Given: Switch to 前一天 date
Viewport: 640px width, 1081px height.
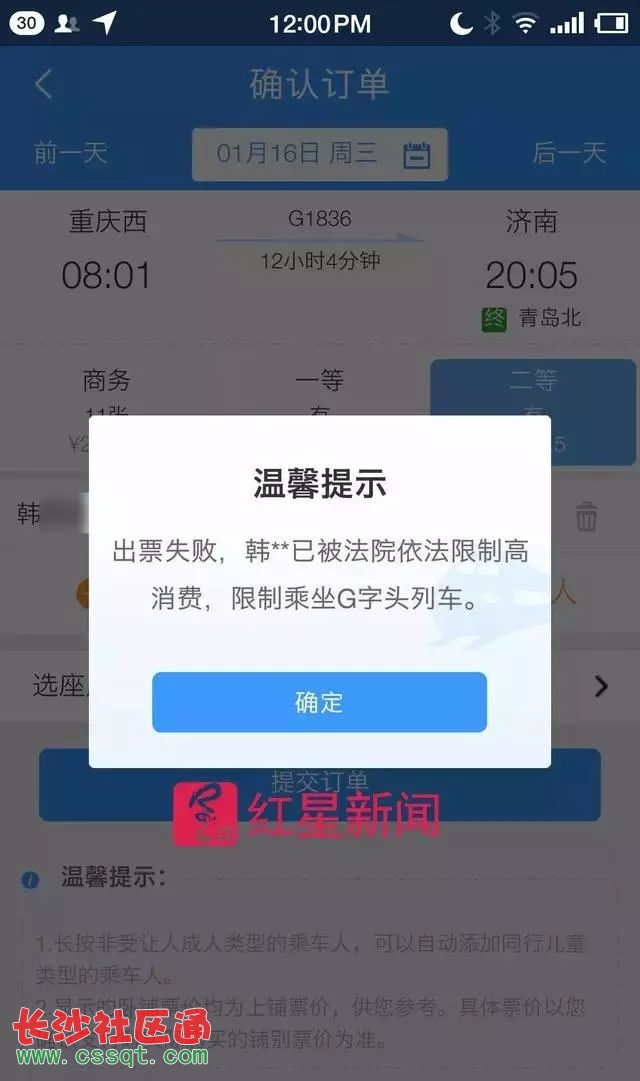Looking at the screenshot, I should pyautogui.click(x=70, y=153).
